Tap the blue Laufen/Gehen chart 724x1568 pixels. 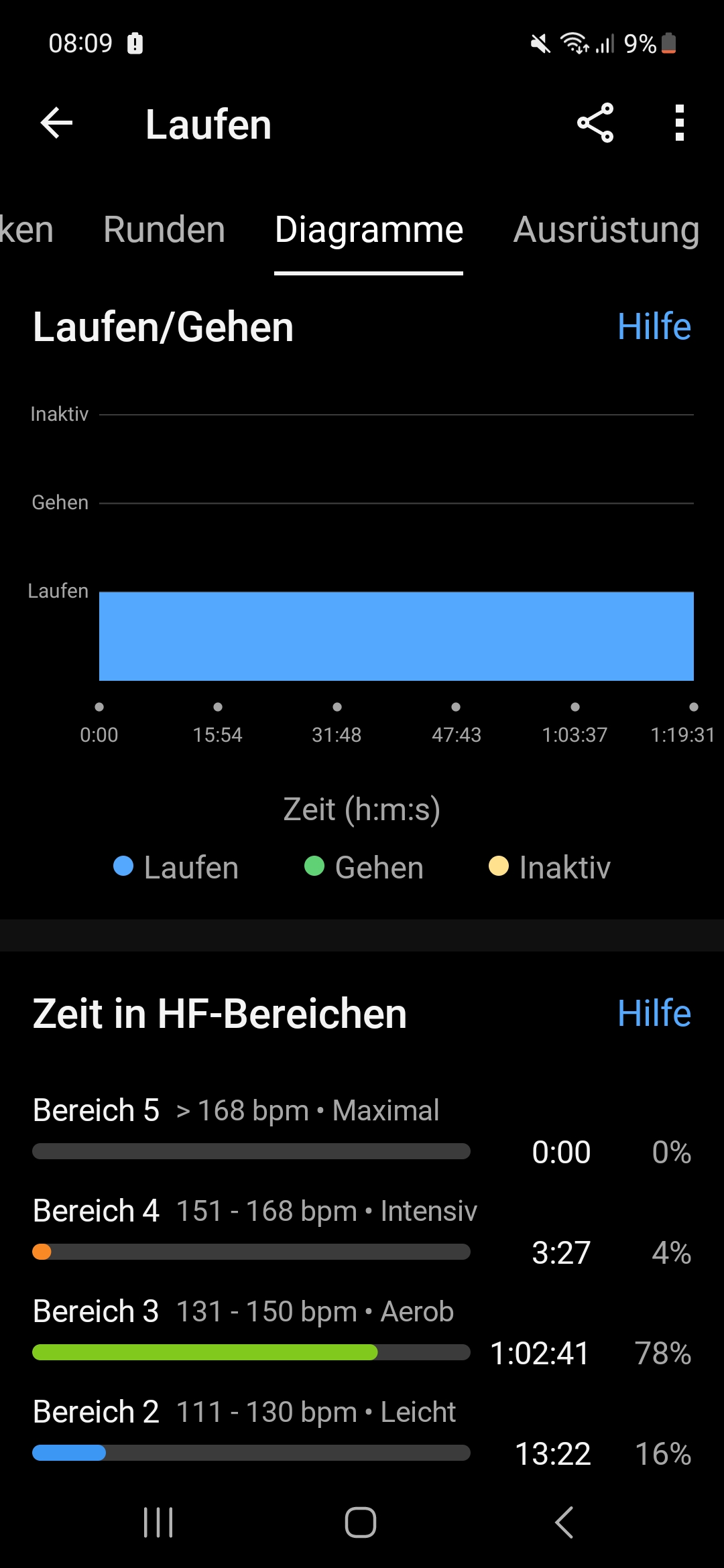click(396, 635)
